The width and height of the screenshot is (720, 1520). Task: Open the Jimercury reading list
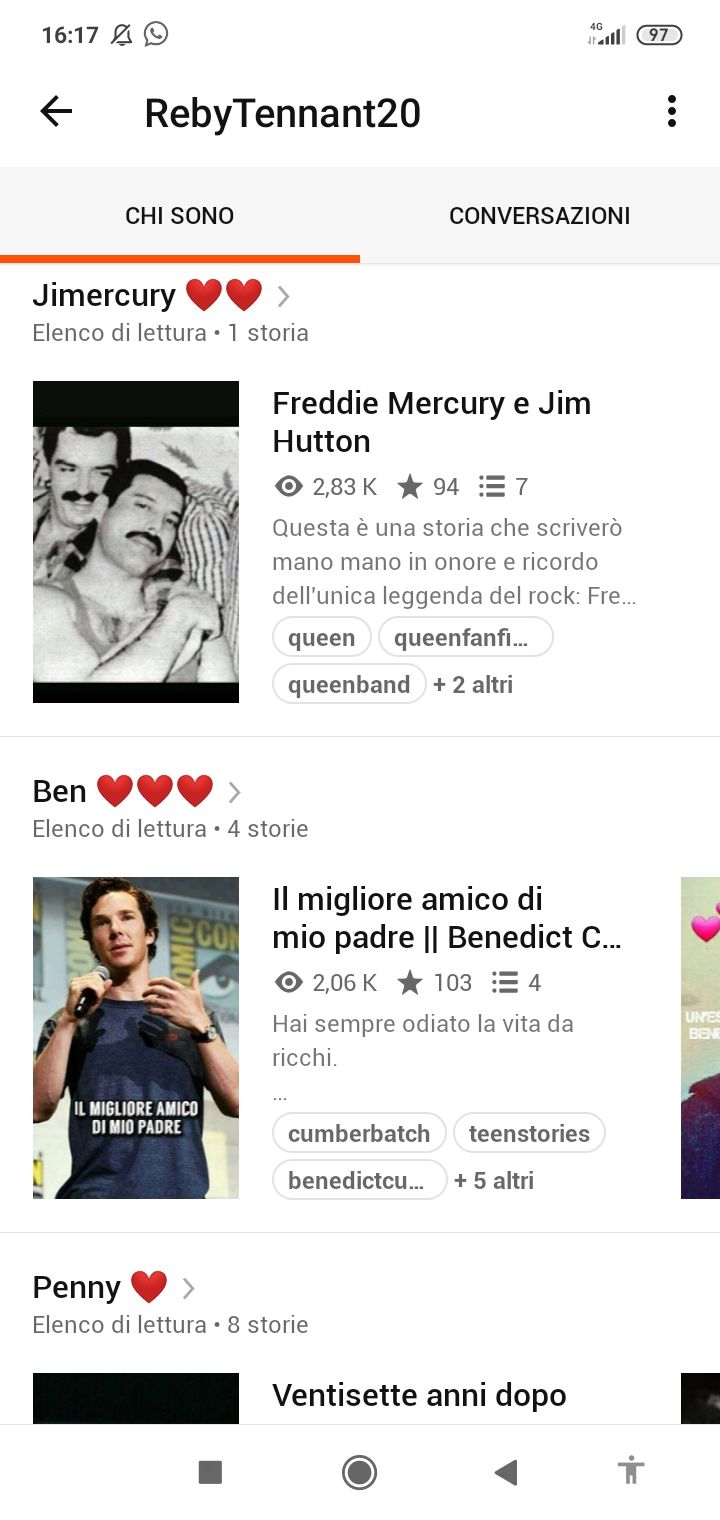160,296
